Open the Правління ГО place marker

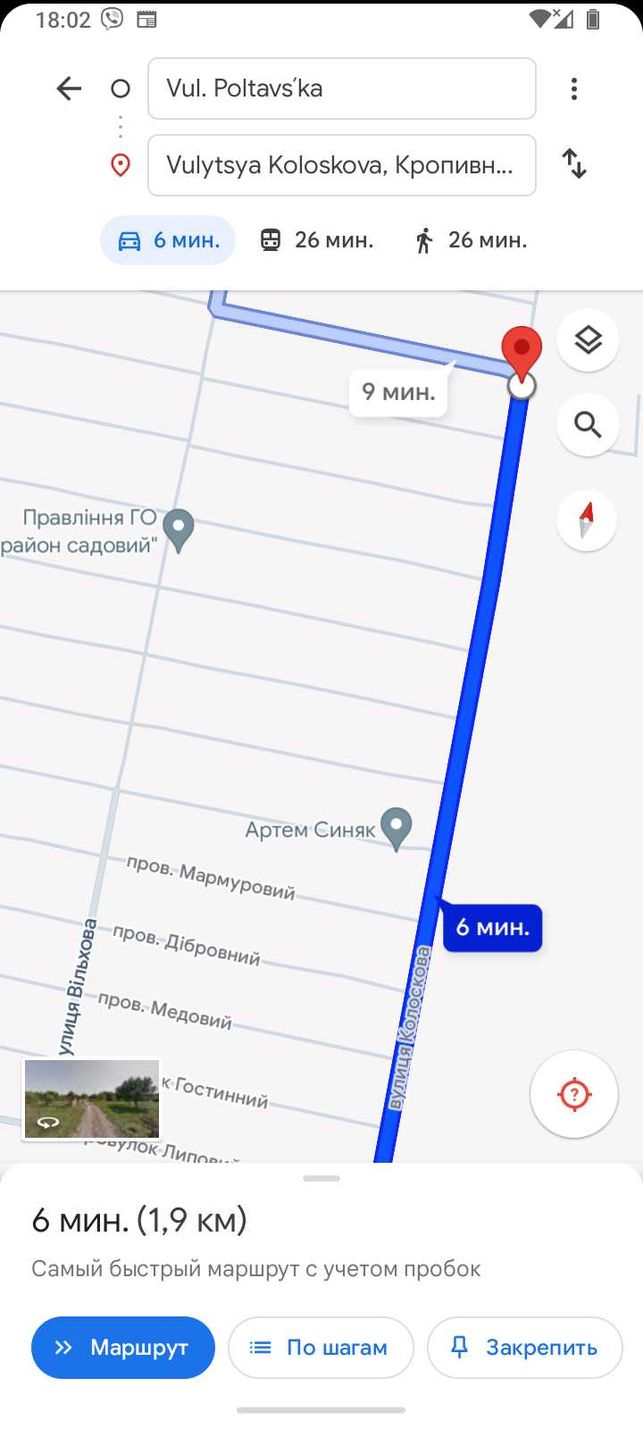(x=179, y=530)
